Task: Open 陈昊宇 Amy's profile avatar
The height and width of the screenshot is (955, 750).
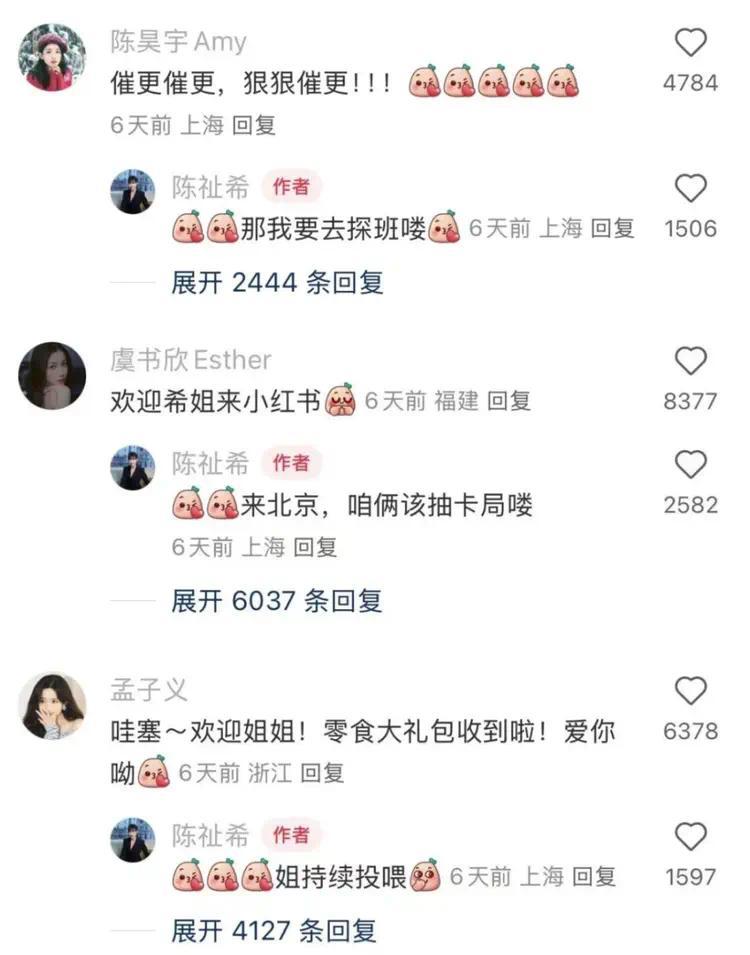Action: click(x=52, y=57)
